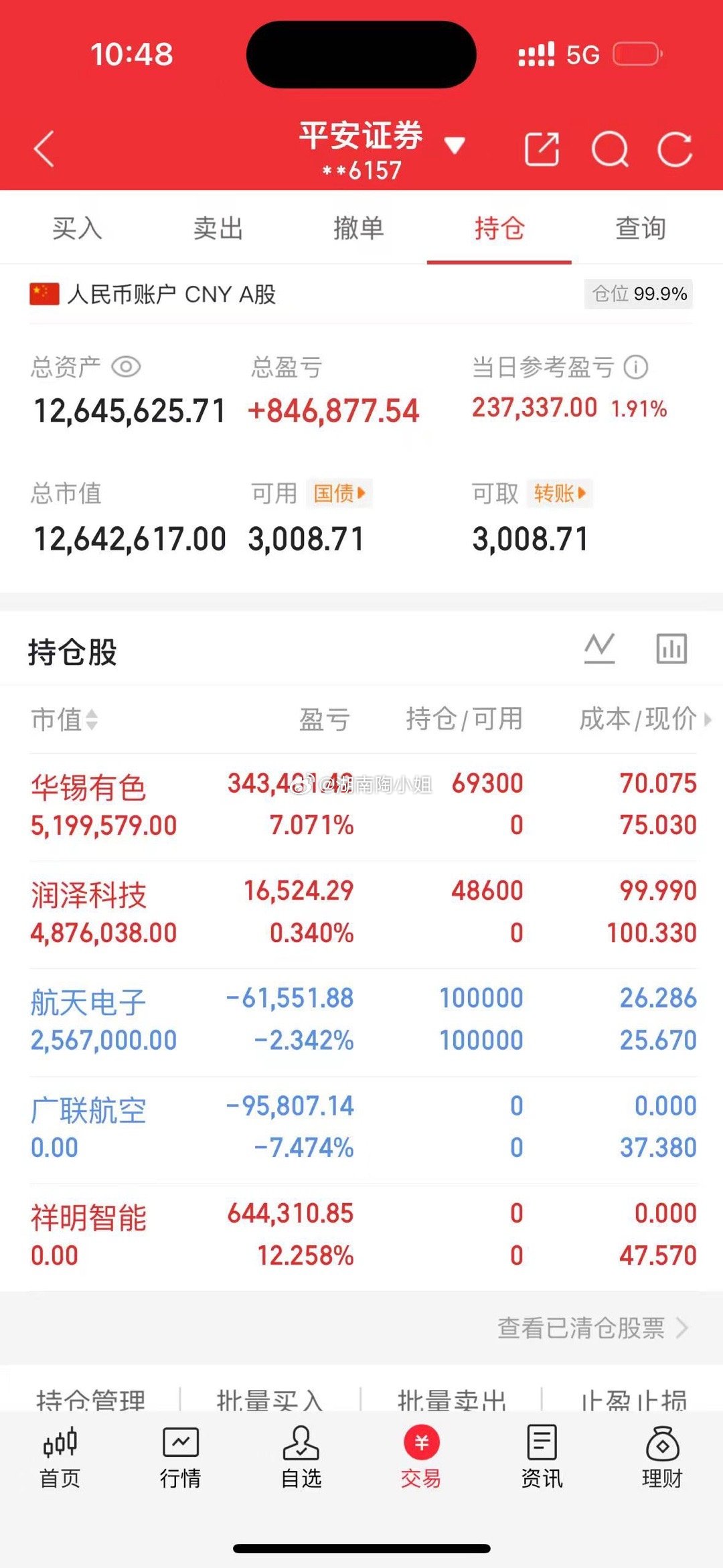The image size is (723, 1568).
Task: Open the account switcher dropdown beside 平安证券
Action: [456, 145]
